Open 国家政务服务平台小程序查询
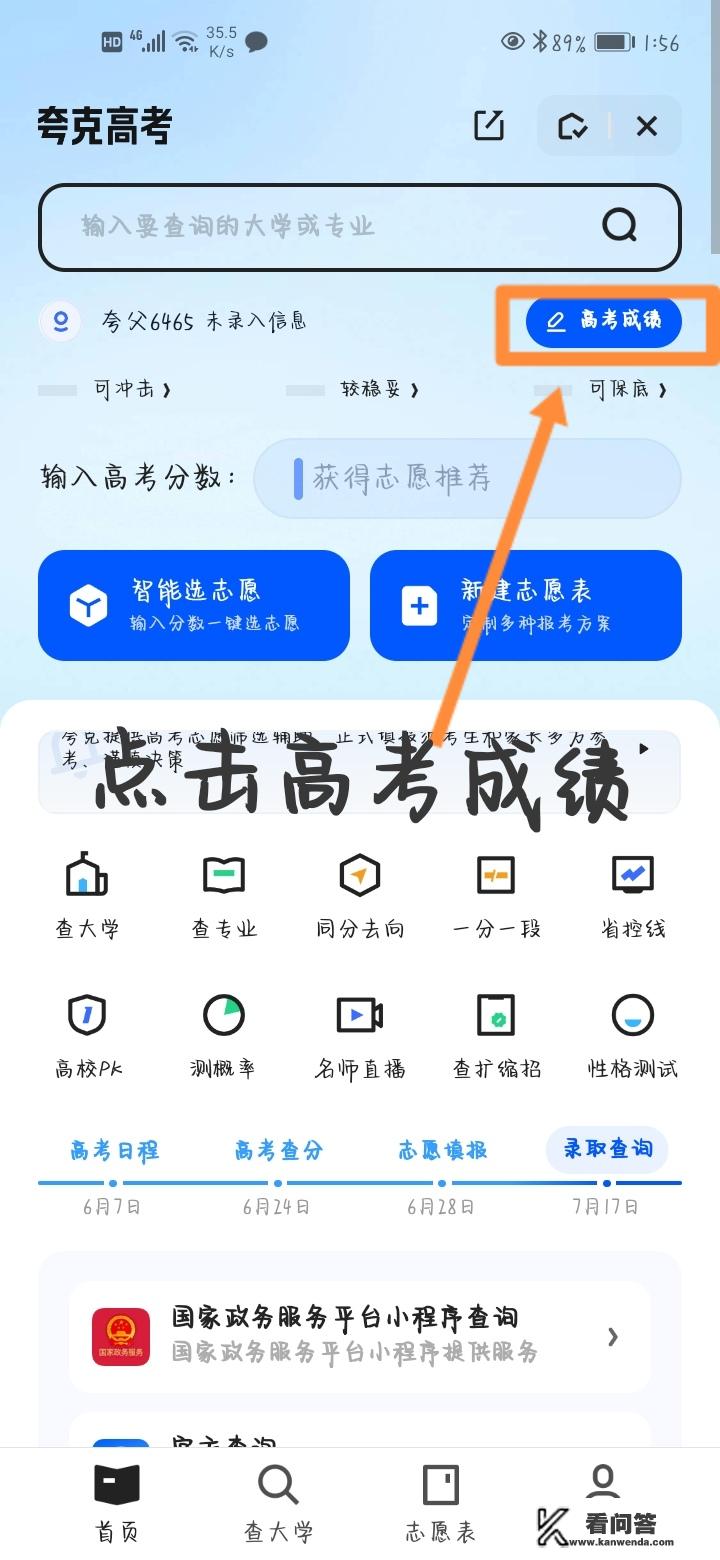The image size is (720, 1560). (360, 1337)
